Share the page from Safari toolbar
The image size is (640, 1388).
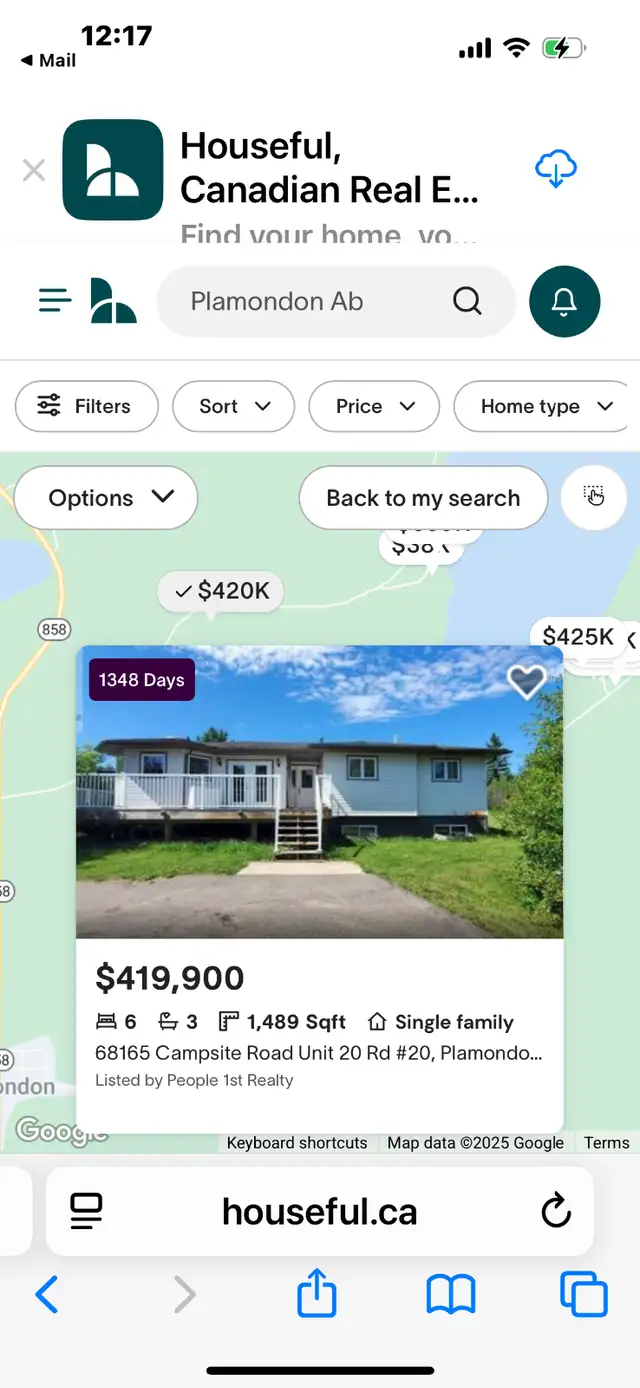pos(317,1293)
